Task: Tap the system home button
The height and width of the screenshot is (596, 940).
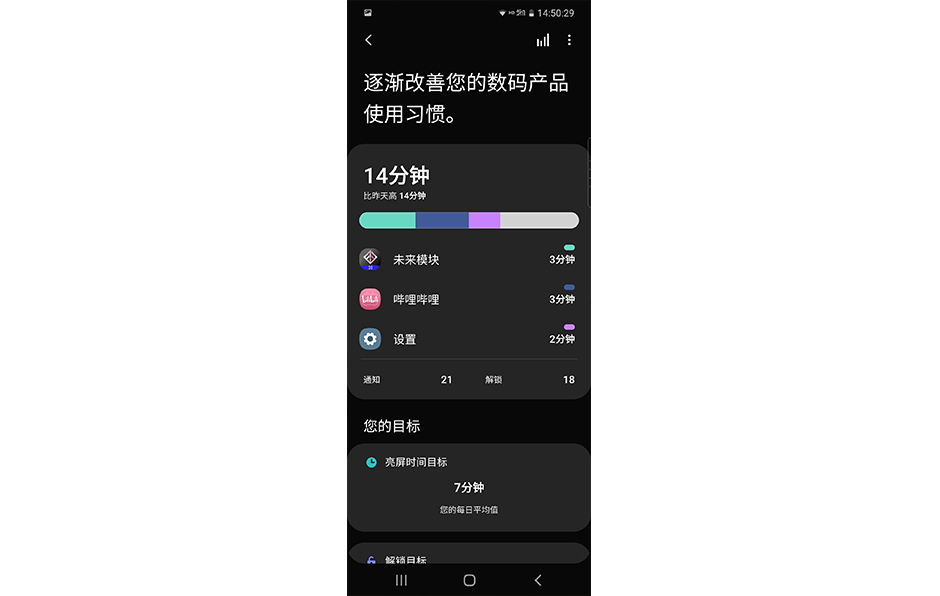Action: click(x=469, y=580)
